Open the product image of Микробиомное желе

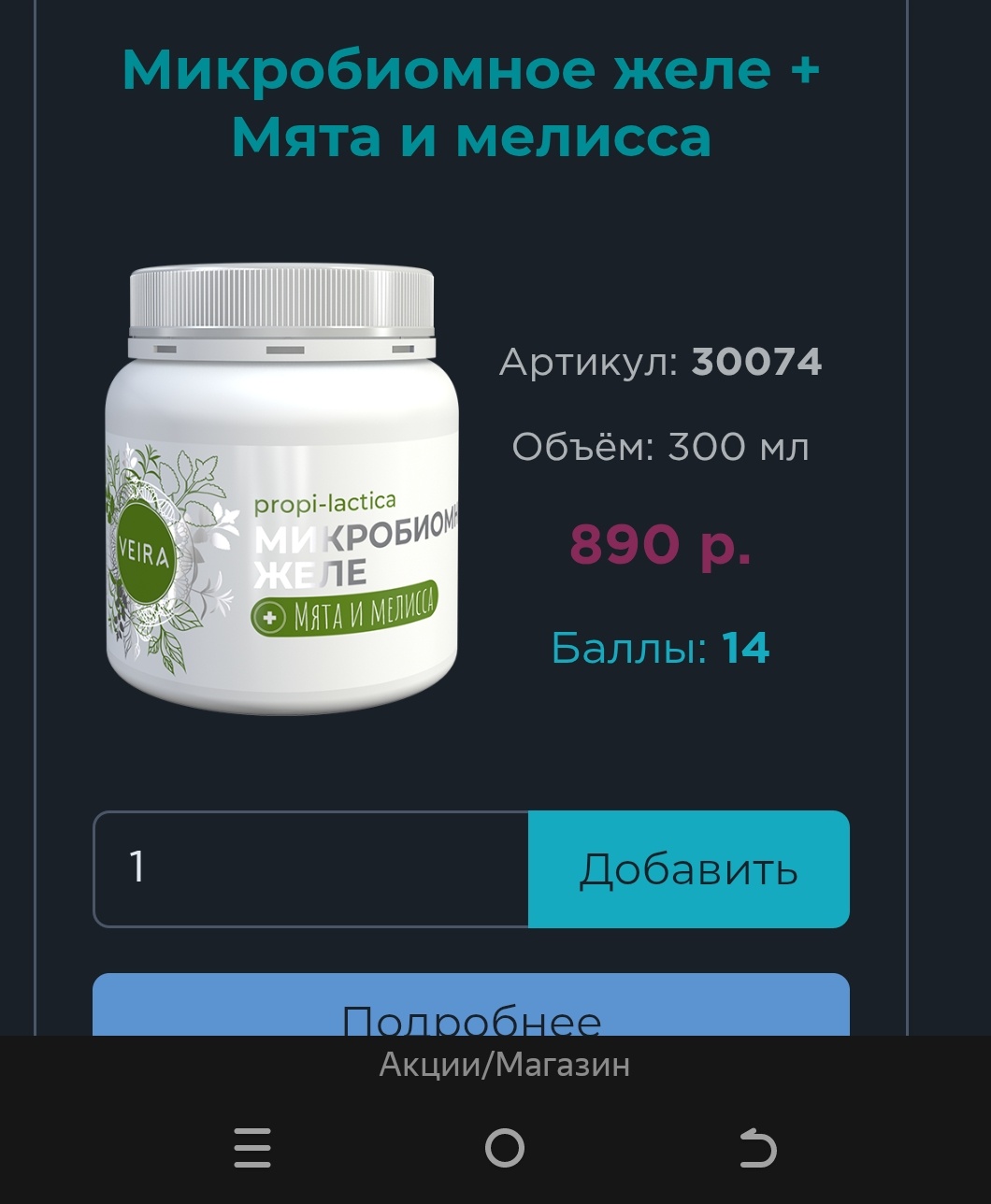click(x=282, y=490)
